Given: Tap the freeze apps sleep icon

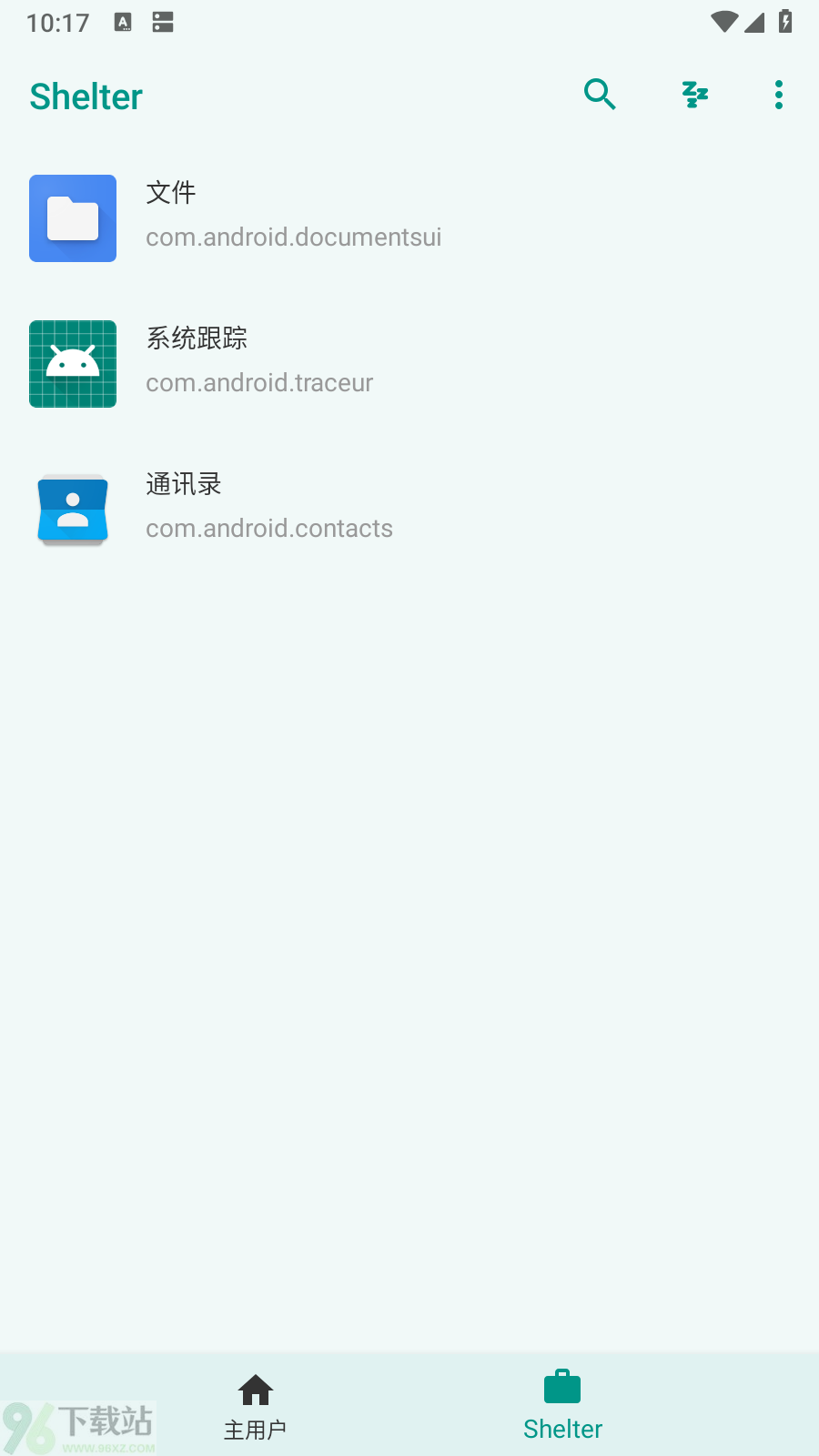Looking at the screenshot, I should point(695,95).
